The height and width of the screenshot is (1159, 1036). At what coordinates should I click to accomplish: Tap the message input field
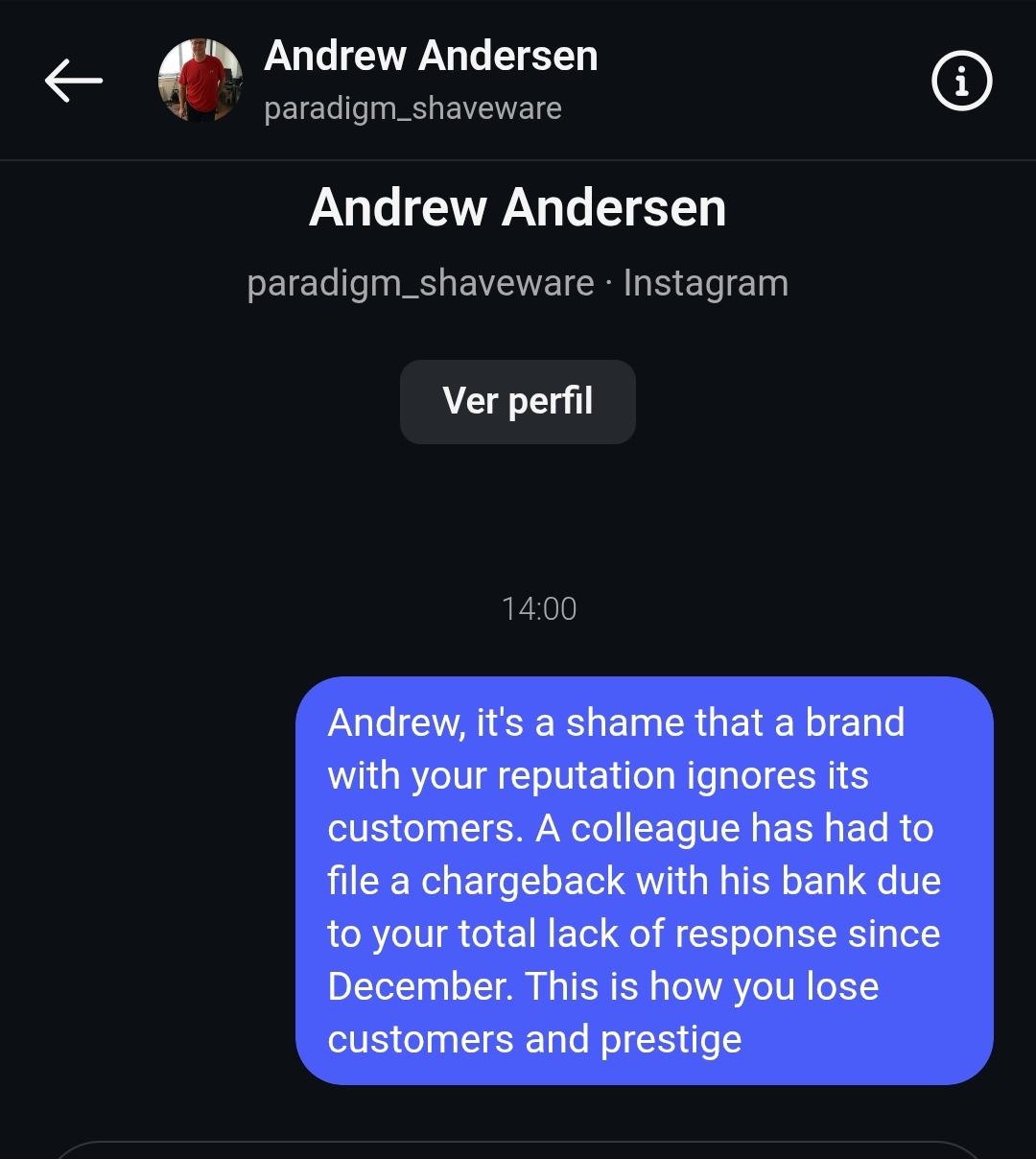pos(518,1150)
